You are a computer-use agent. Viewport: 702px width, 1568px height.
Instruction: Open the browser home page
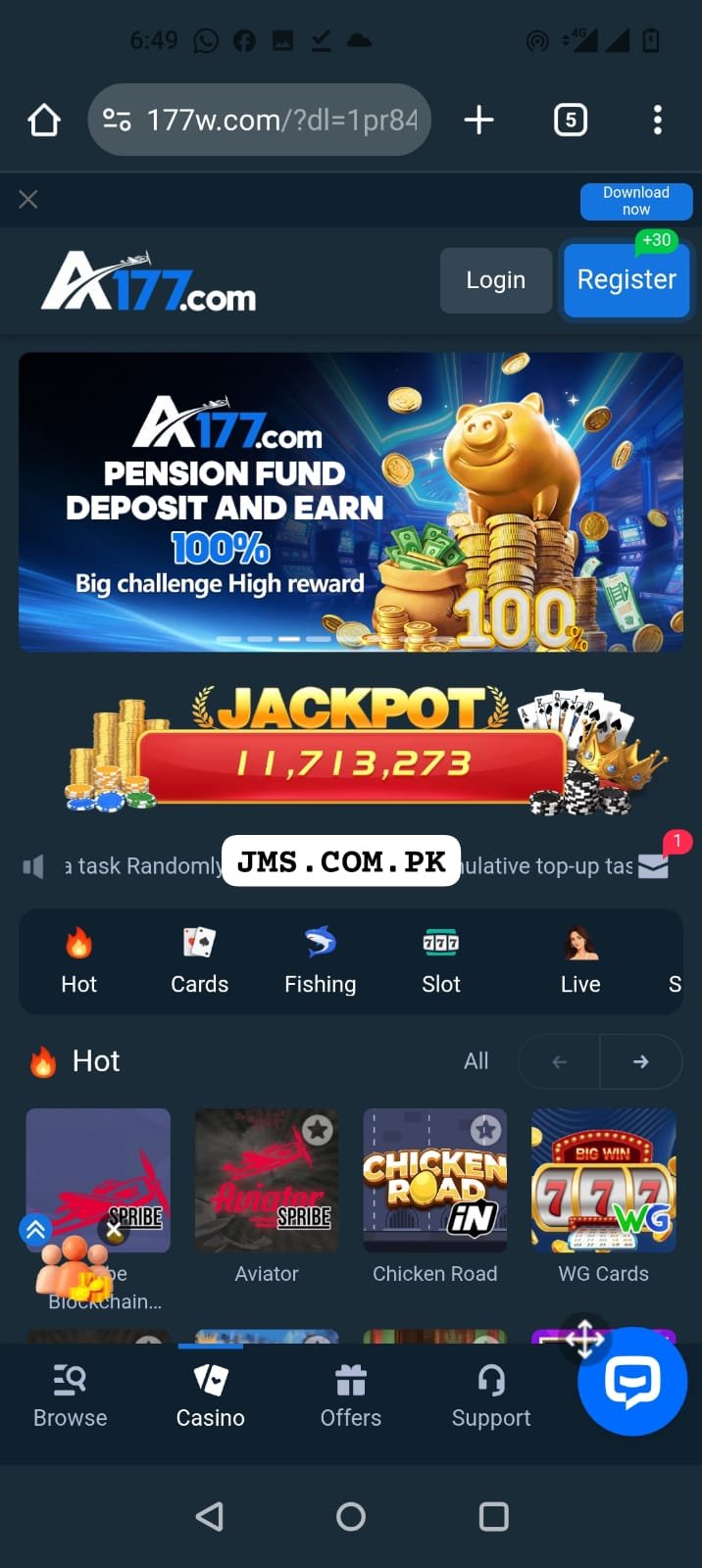(44, 121)
